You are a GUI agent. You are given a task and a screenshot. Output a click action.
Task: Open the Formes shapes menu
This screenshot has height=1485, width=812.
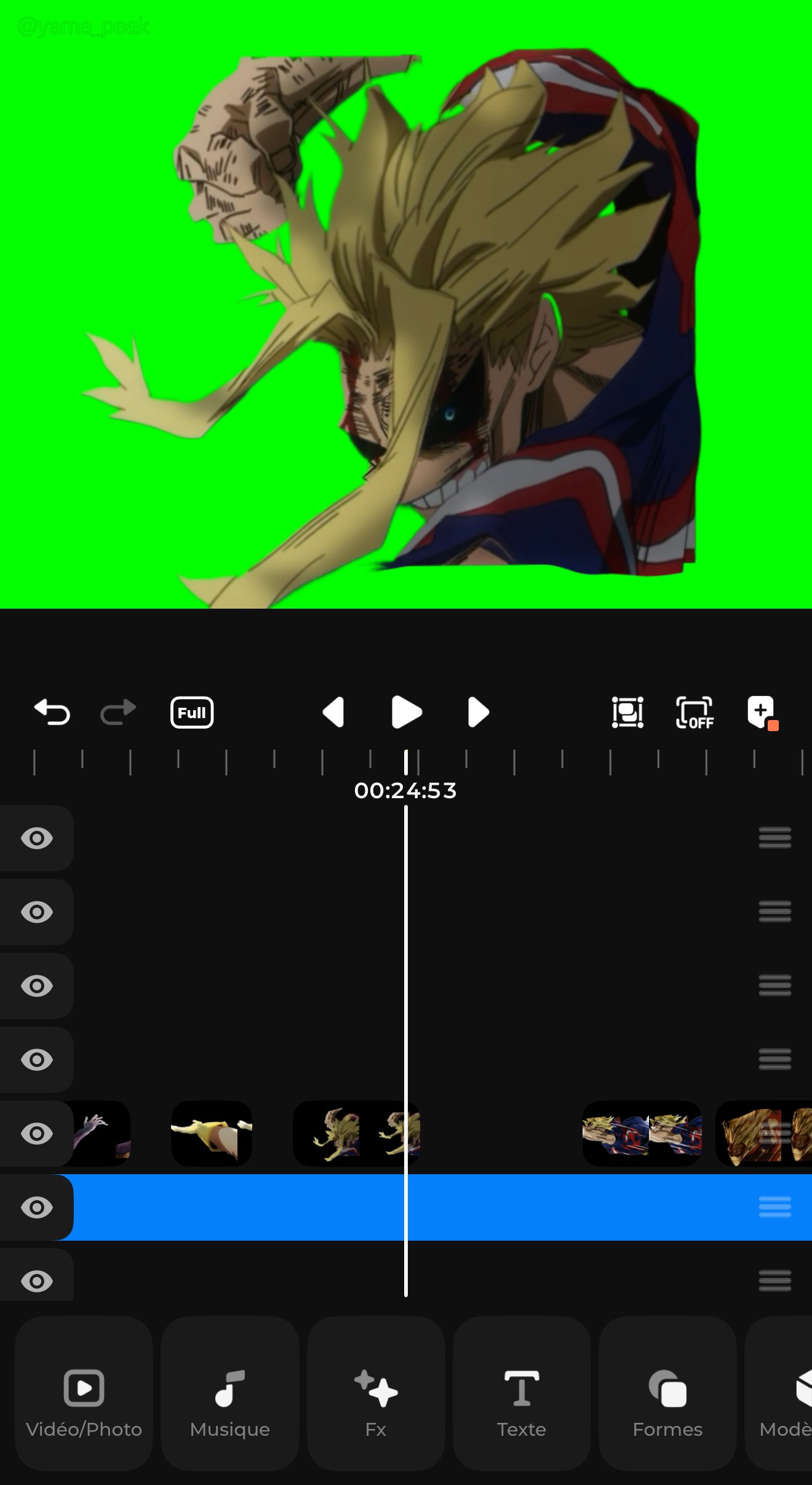click(667, 1393)
